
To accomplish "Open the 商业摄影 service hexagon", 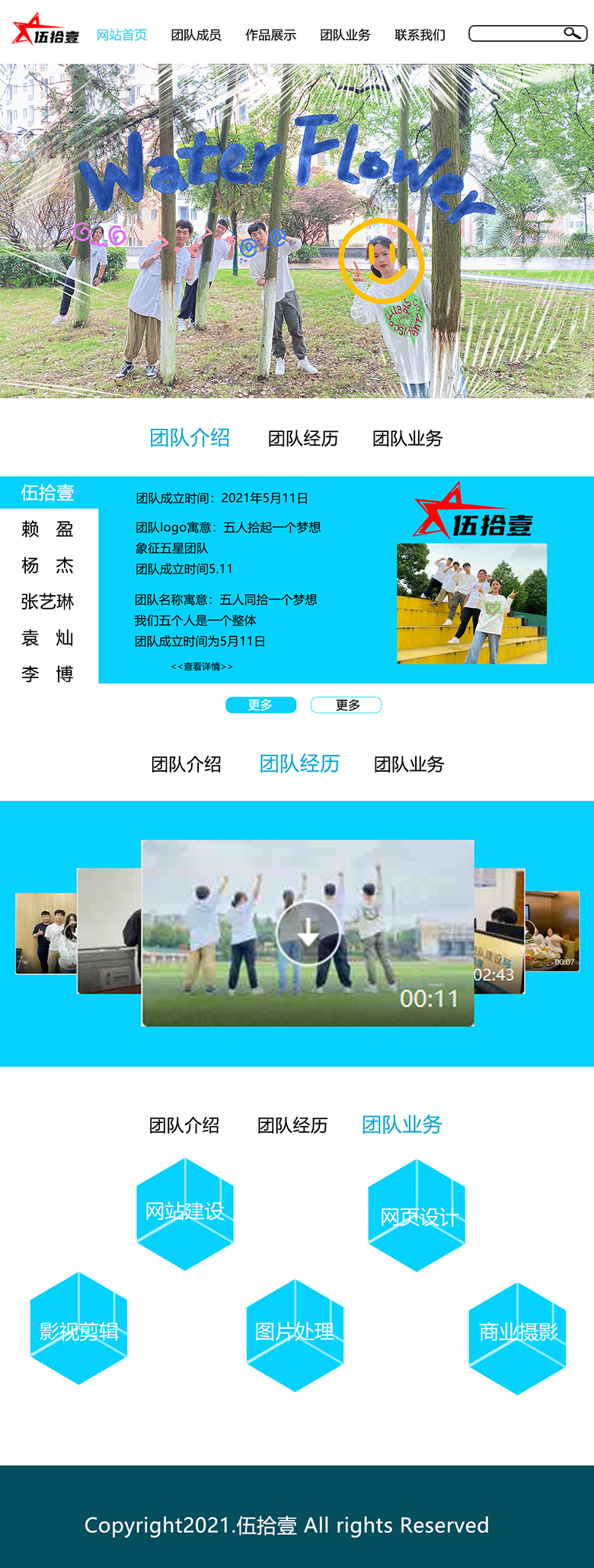I will pos(518,1338).
